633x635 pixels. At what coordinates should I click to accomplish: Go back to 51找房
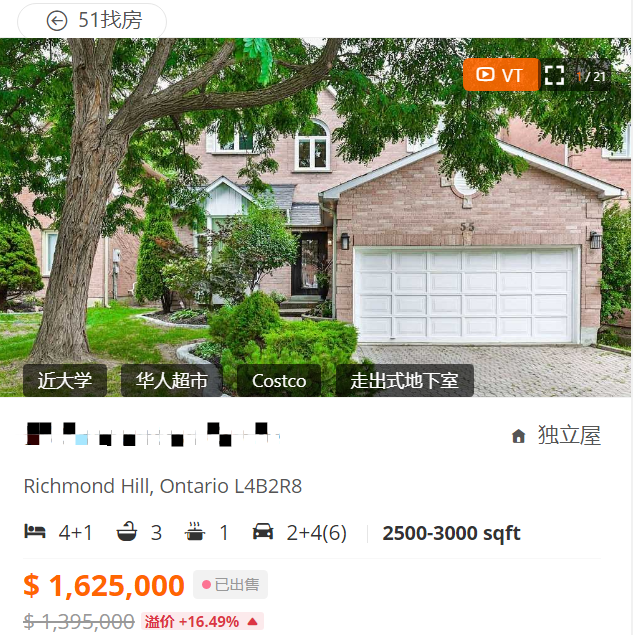click(92, 20)
